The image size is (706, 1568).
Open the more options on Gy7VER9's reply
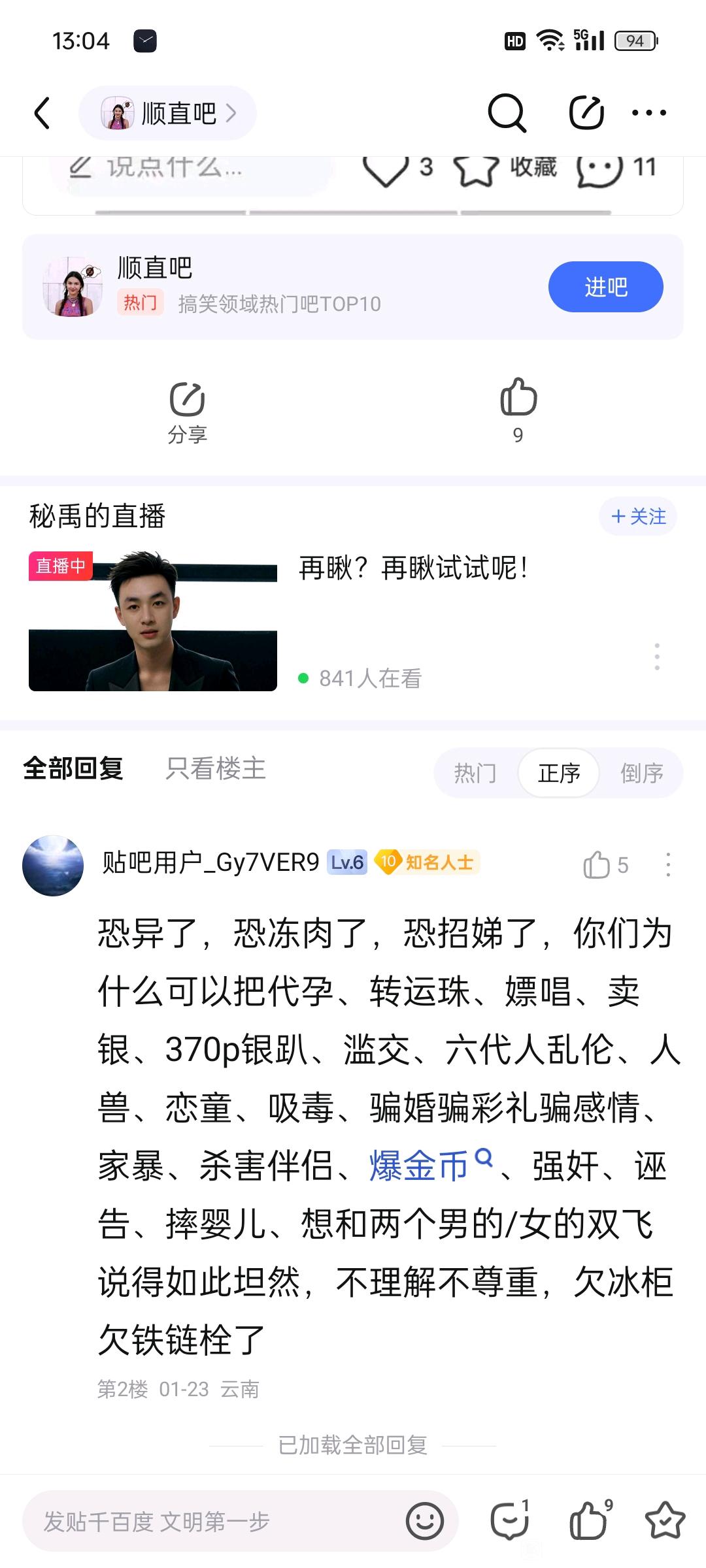667,865
